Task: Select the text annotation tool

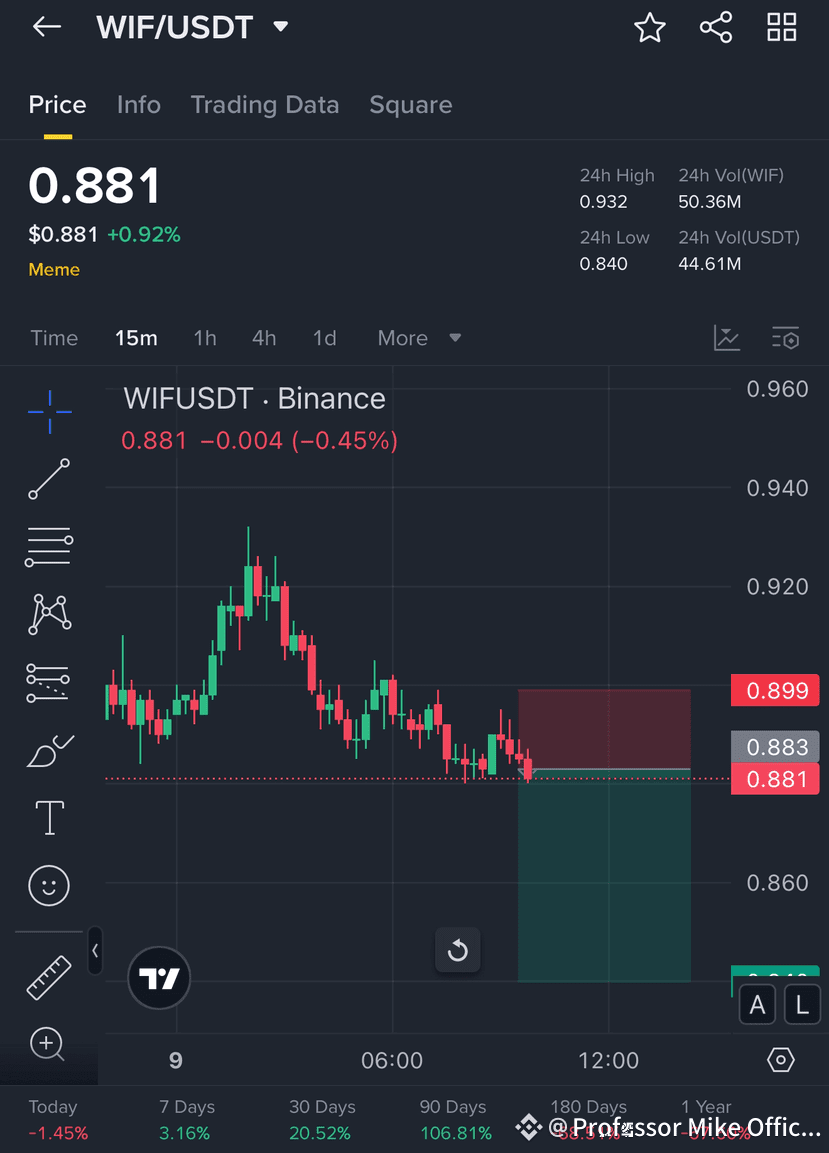Action: pyautogui.click(x=48, y=817)
